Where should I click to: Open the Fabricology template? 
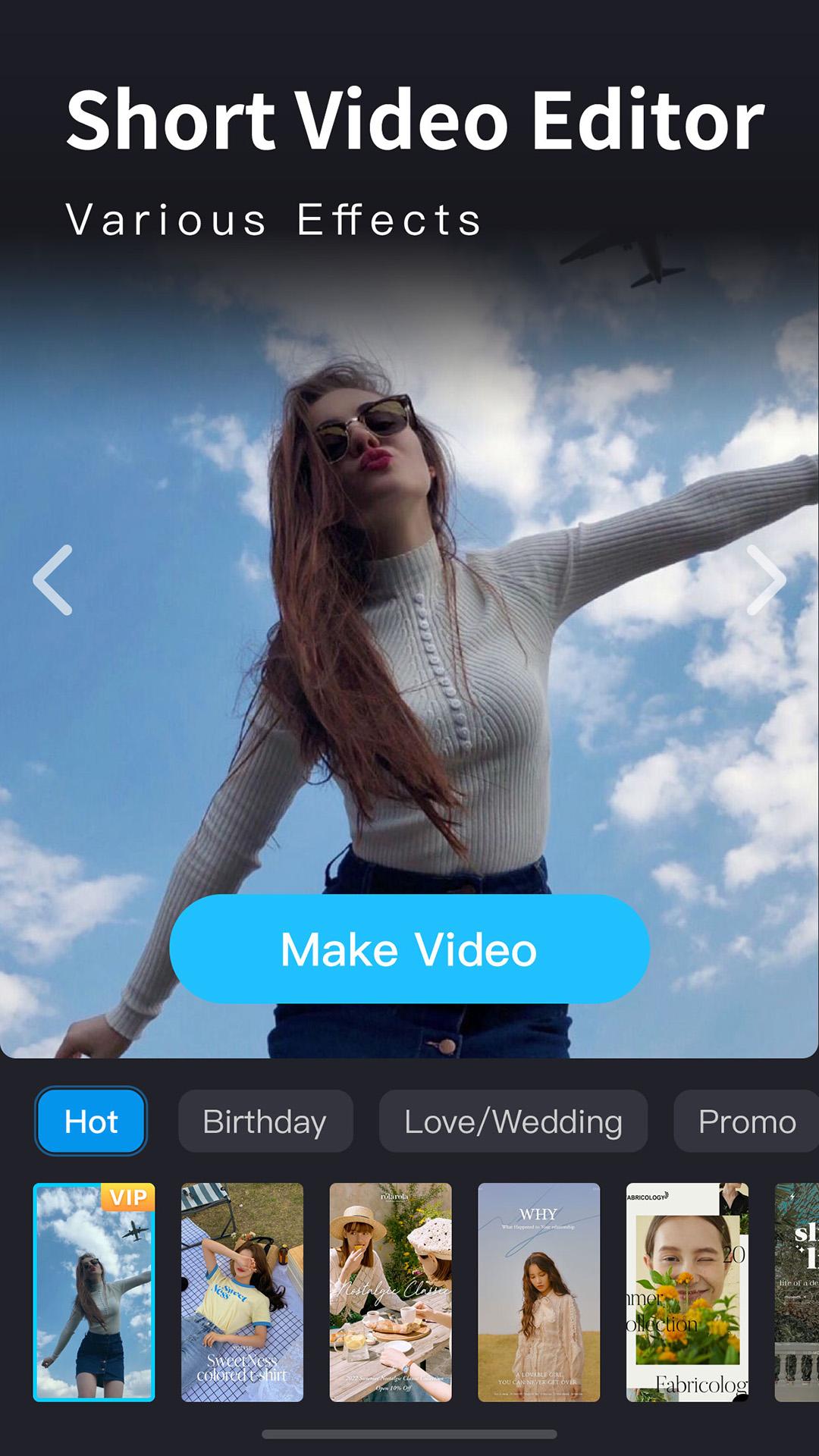[687, 1292]
